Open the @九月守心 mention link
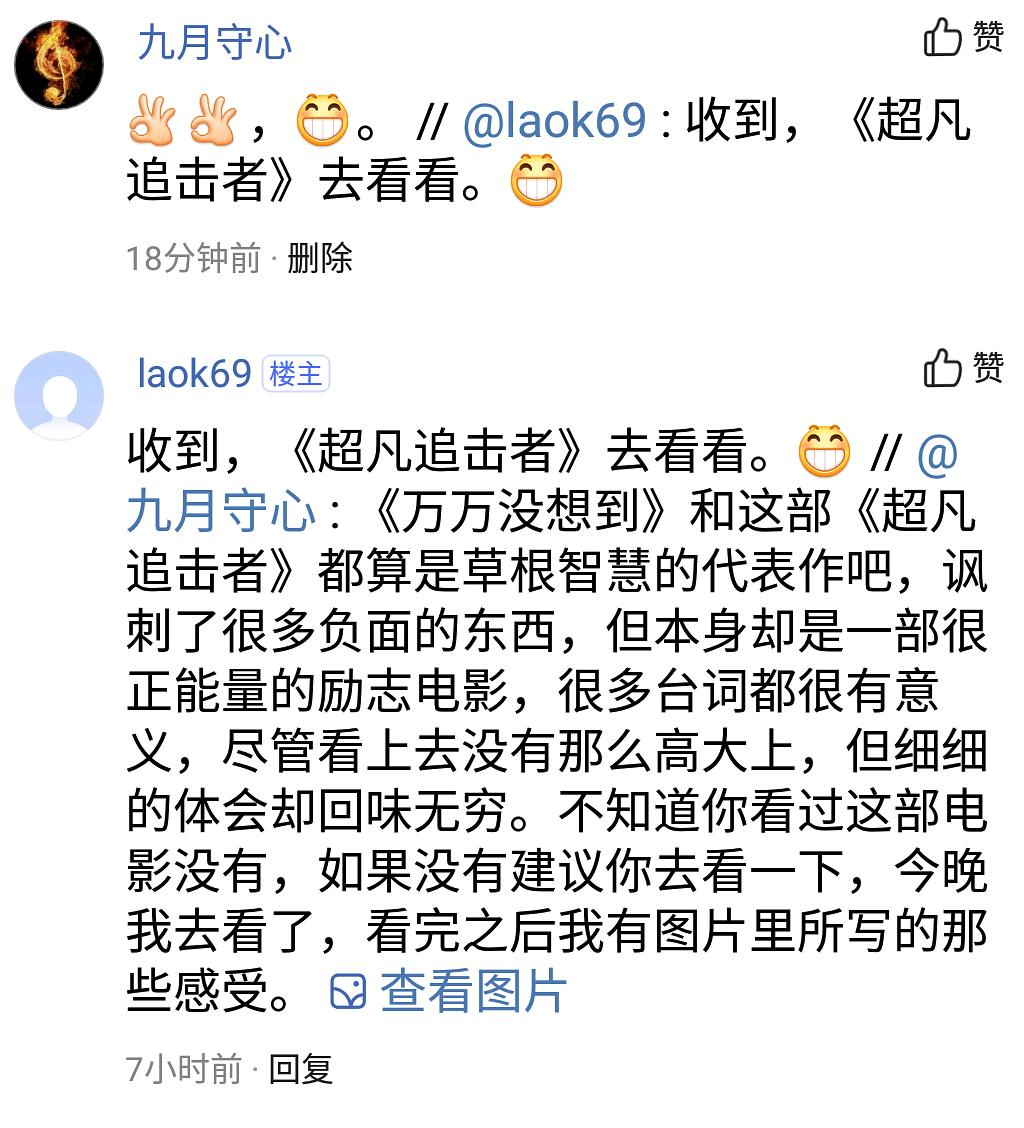Screen dimensions: 1024x1128 click(222, 513)
